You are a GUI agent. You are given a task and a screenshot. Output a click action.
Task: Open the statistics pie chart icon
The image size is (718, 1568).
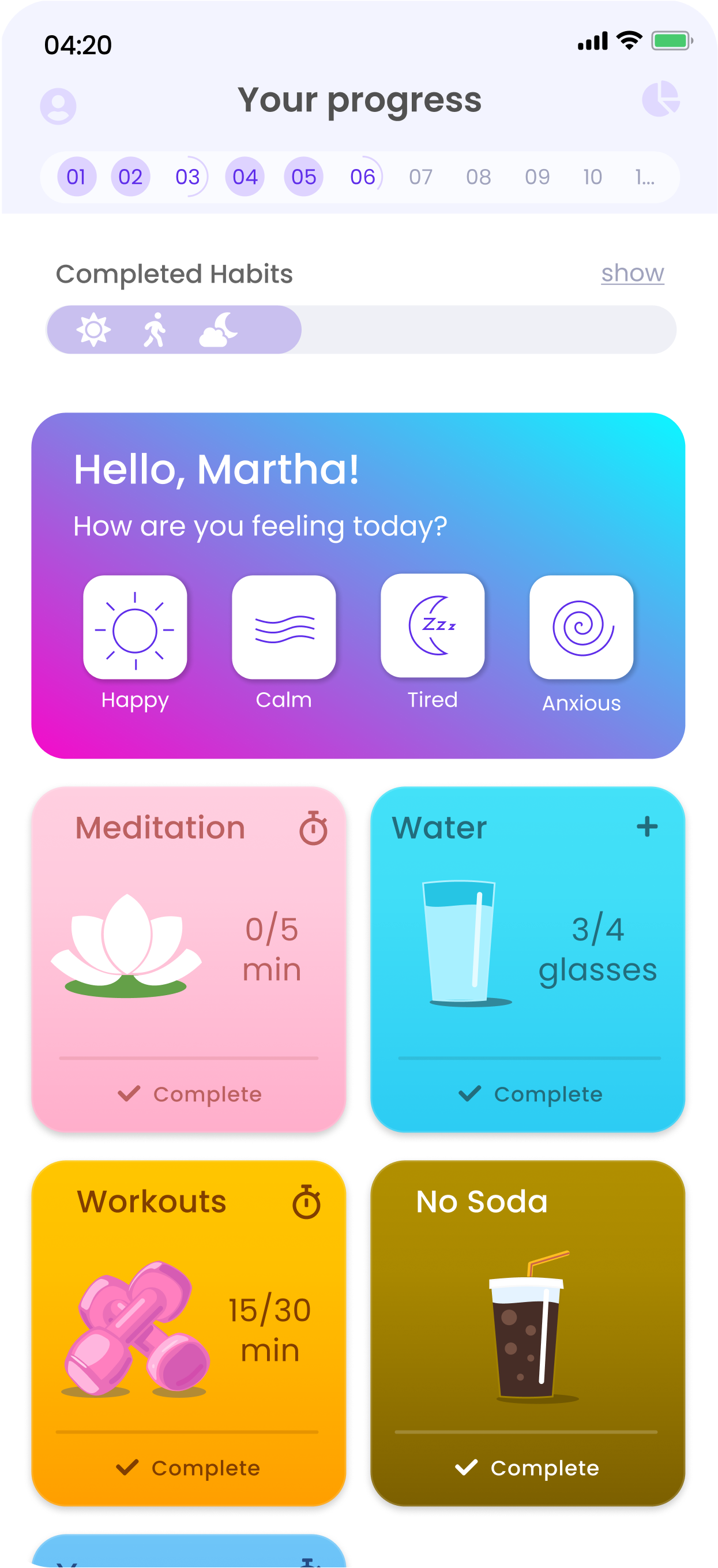[x=661, y=99]
